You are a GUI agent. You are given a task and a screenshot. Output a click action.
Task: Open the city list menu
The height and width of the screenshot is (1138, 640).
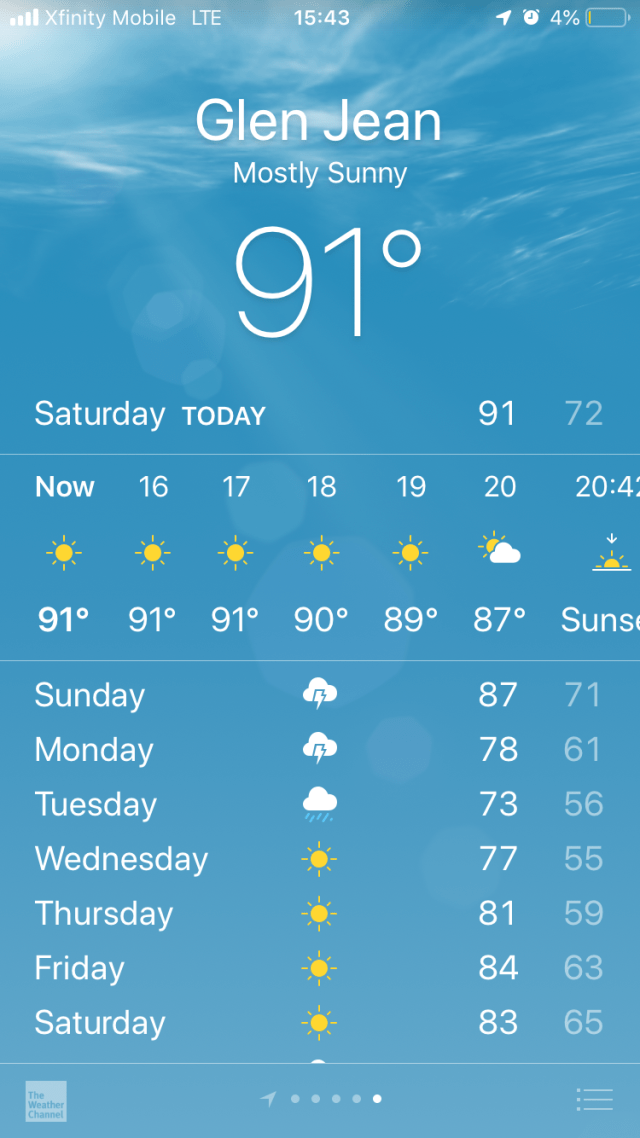[x=594, y=1099]
